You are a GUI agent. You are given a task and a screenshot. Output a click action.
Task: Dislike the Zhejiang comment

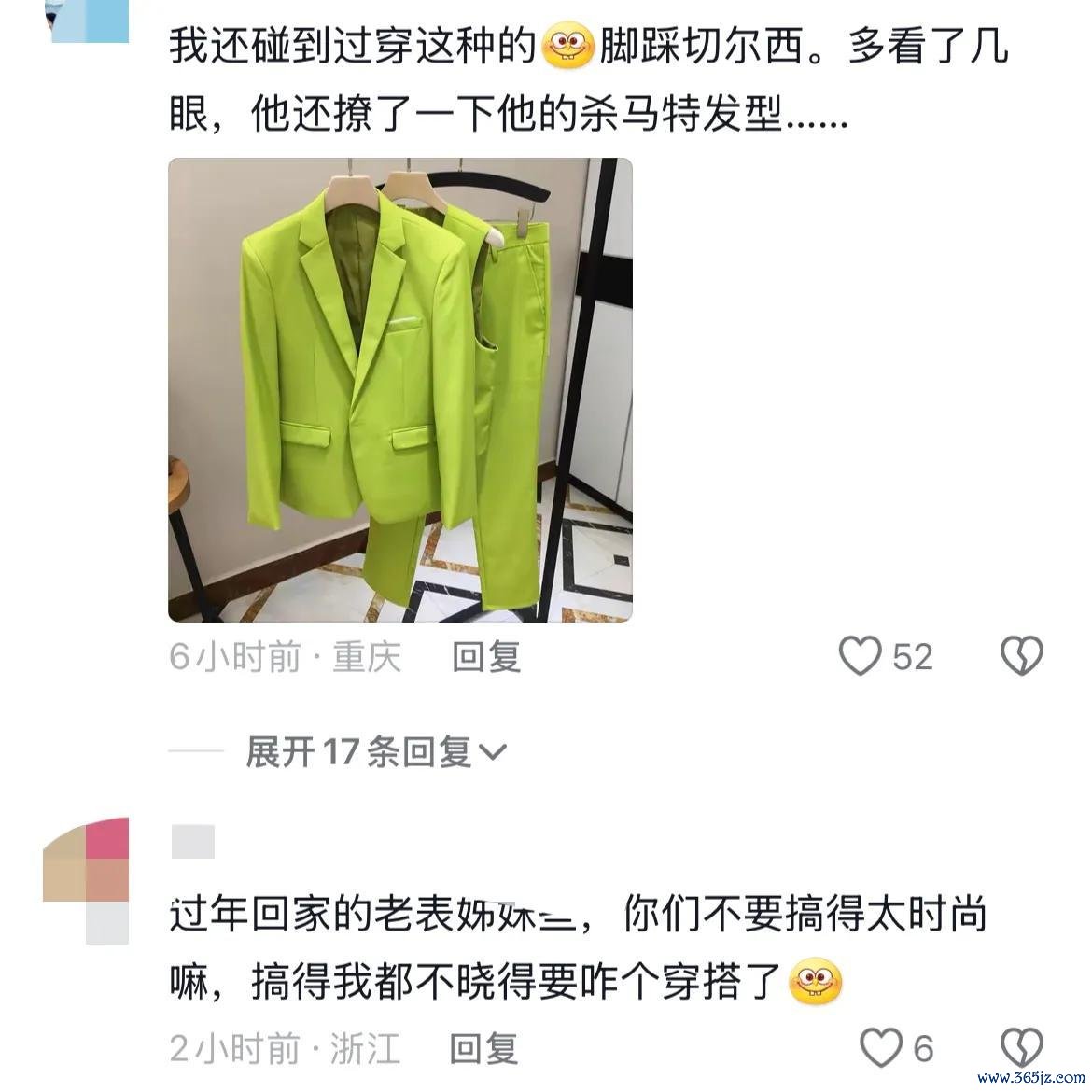point(1021,1048)
